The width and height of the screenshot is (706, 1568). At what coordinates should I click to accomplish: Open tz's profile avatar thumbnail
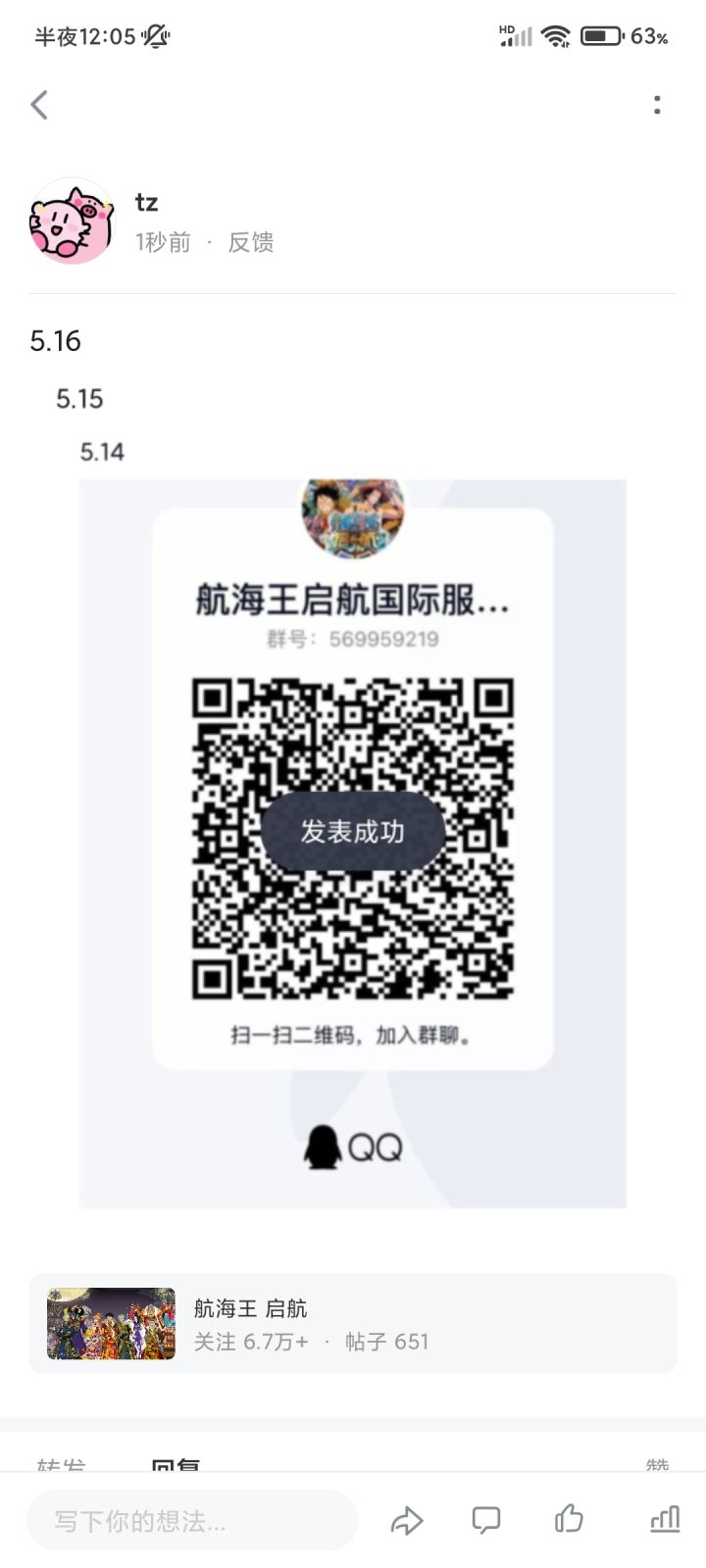[72, 218]
